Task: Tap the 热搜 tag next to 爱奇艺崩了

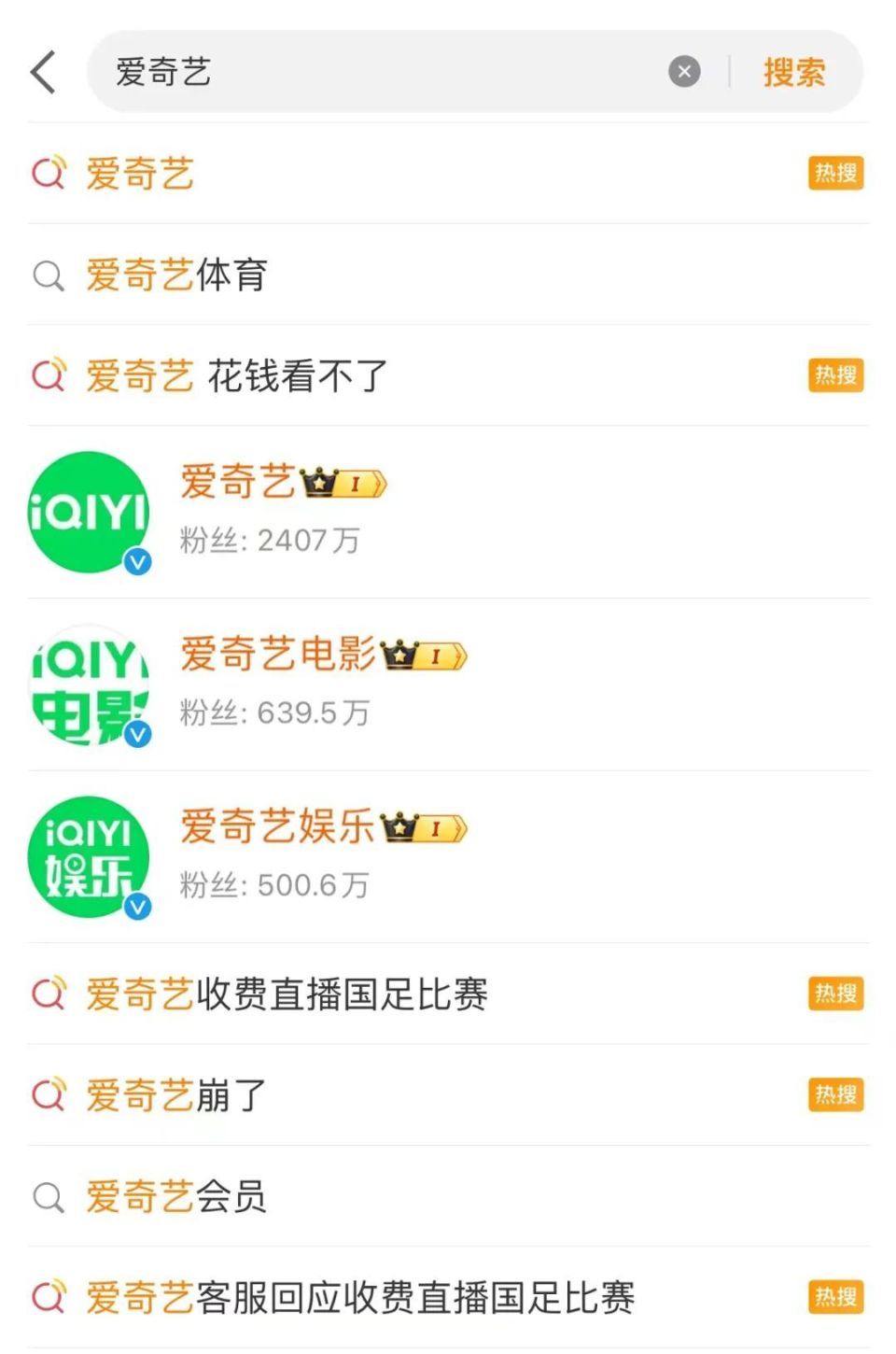Action: point(833,1094)
